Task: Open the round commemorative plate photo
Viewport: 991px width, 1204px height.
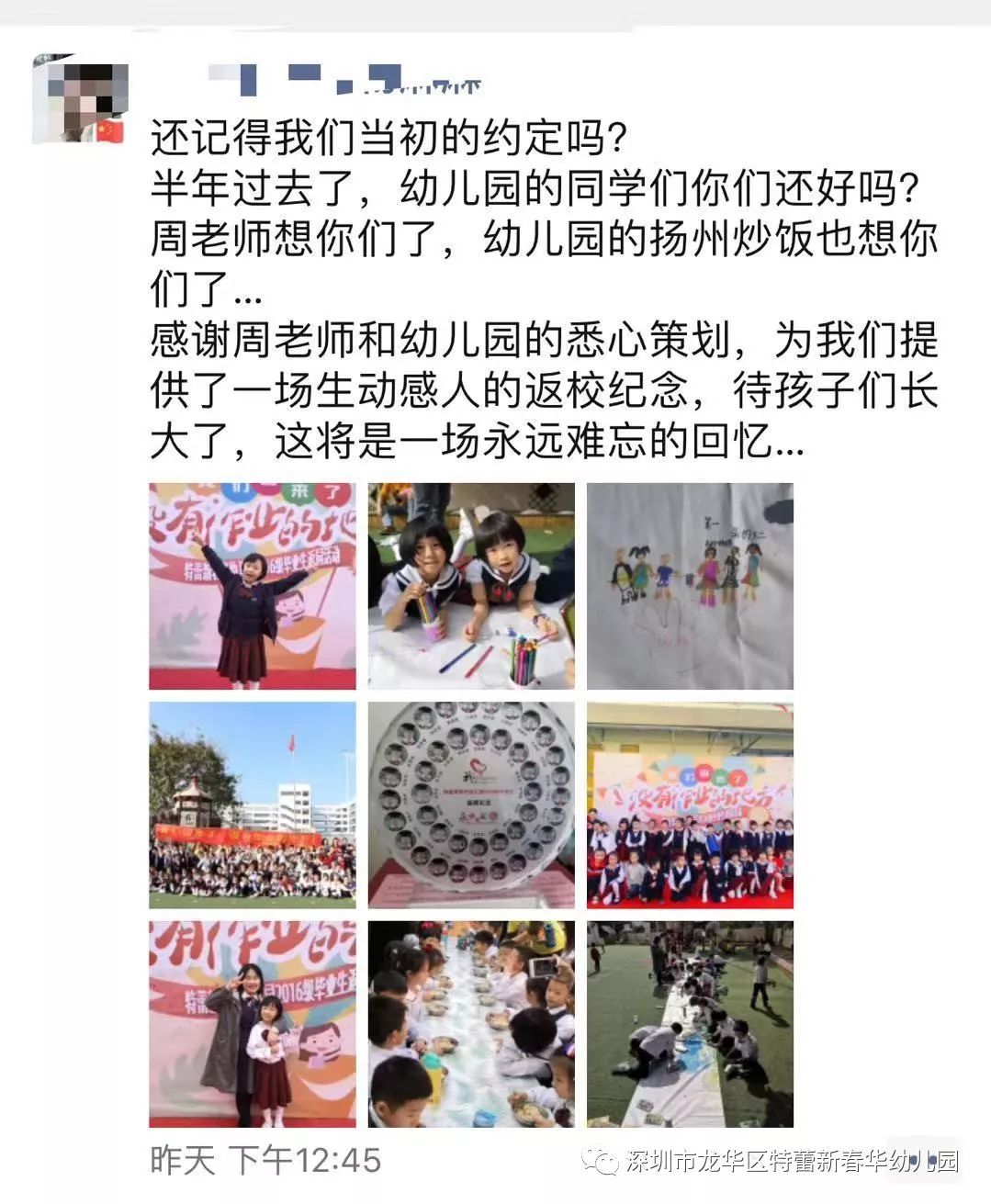Action: (471, 805)
